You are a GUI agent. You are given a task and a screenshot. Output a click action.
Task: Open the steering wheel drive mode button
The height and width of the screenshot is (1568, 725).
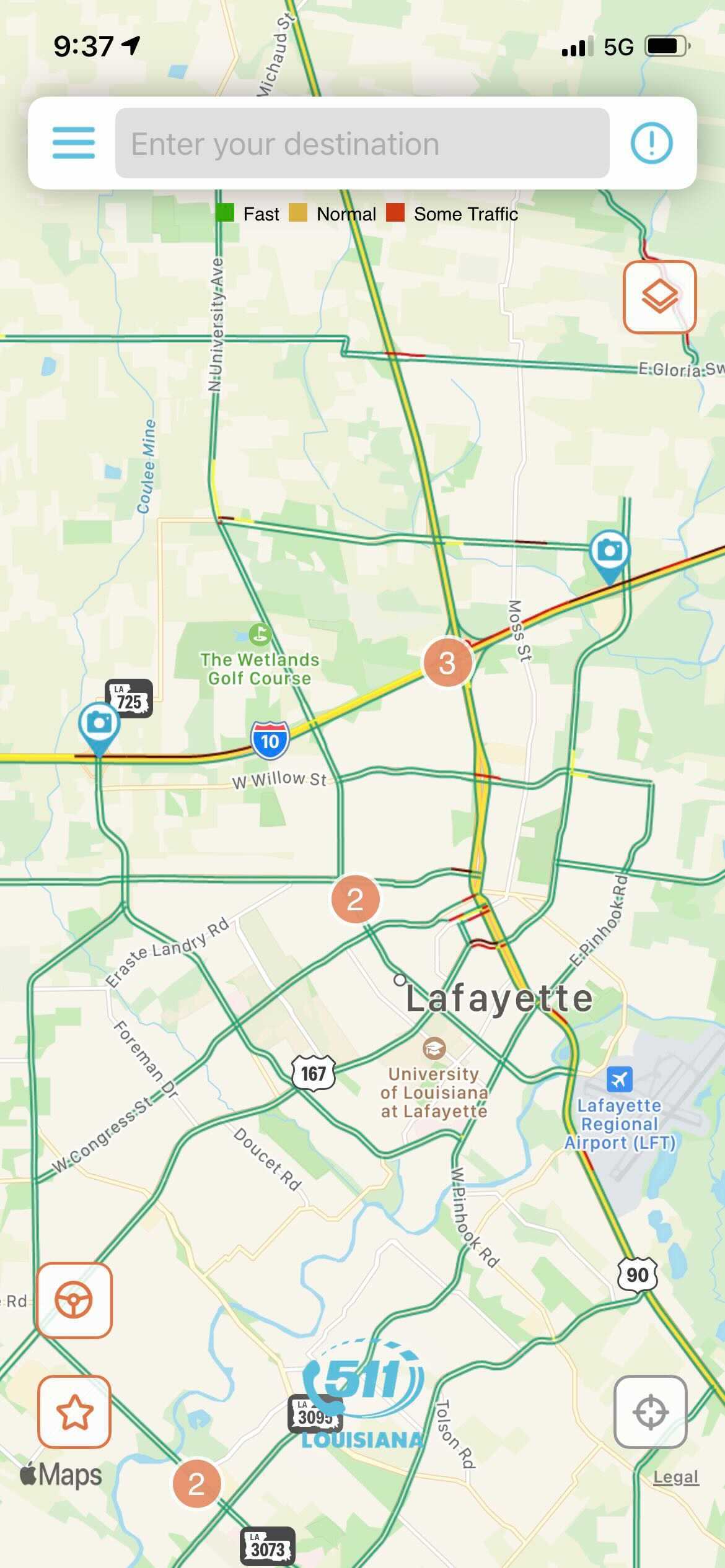(74, 1300)
